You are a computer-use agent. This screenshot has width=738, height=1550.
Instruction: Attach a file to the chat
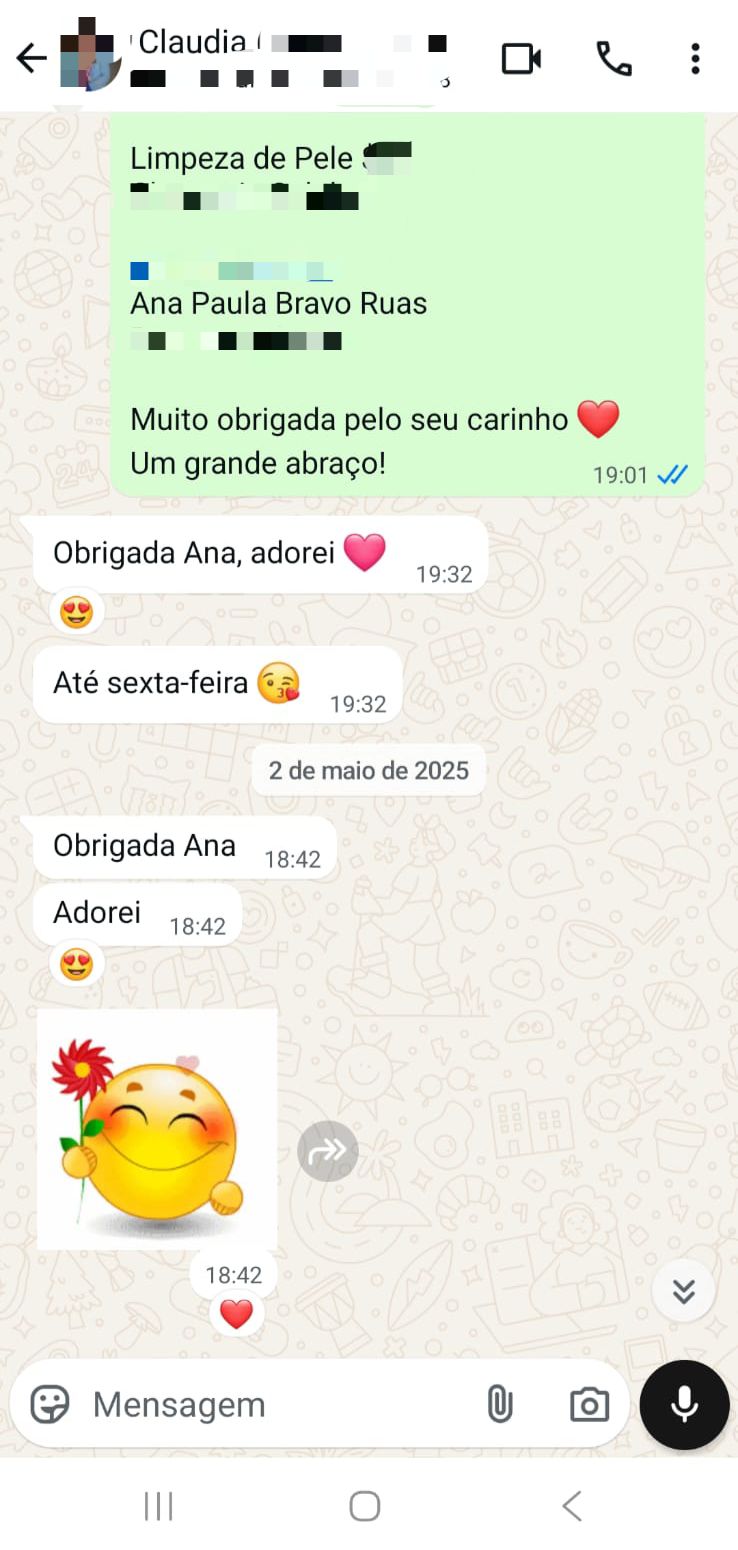(x=499, y=1404)
